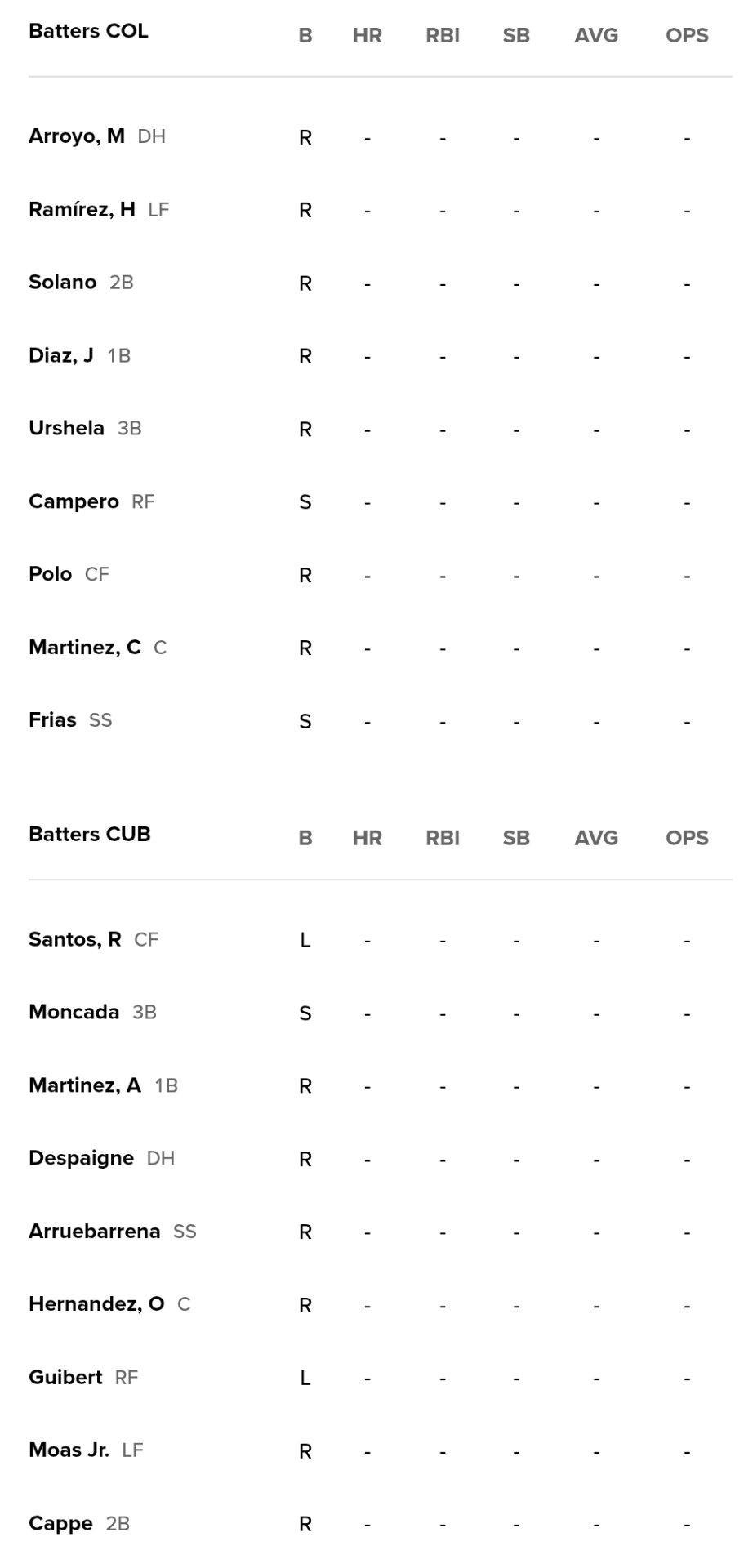The width and height of the screenshot is (744, 1568).
Task: Open Martinez, C player page
Action: tap(85, 648)
